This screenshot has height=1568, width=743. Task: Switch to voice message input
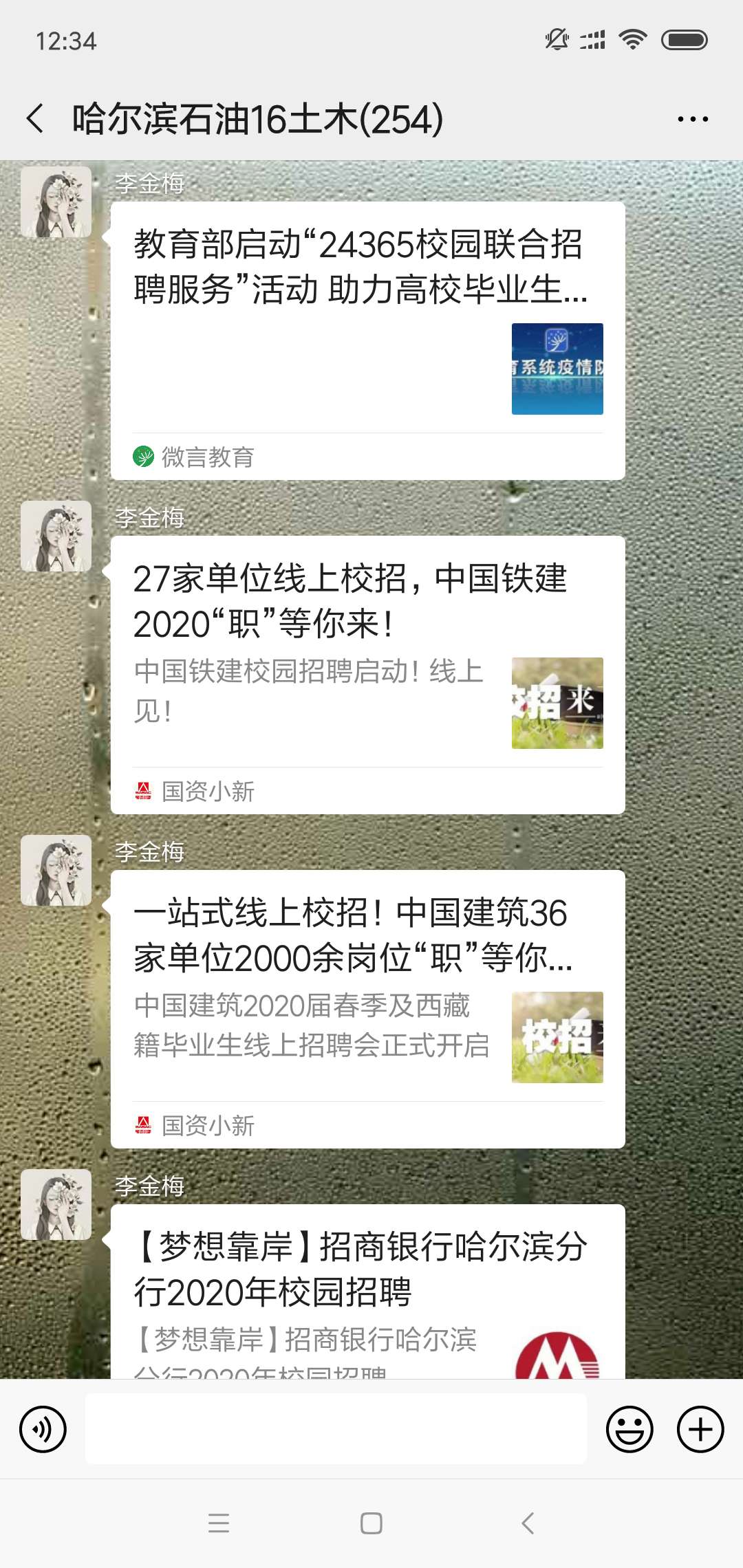(43, 1429)
